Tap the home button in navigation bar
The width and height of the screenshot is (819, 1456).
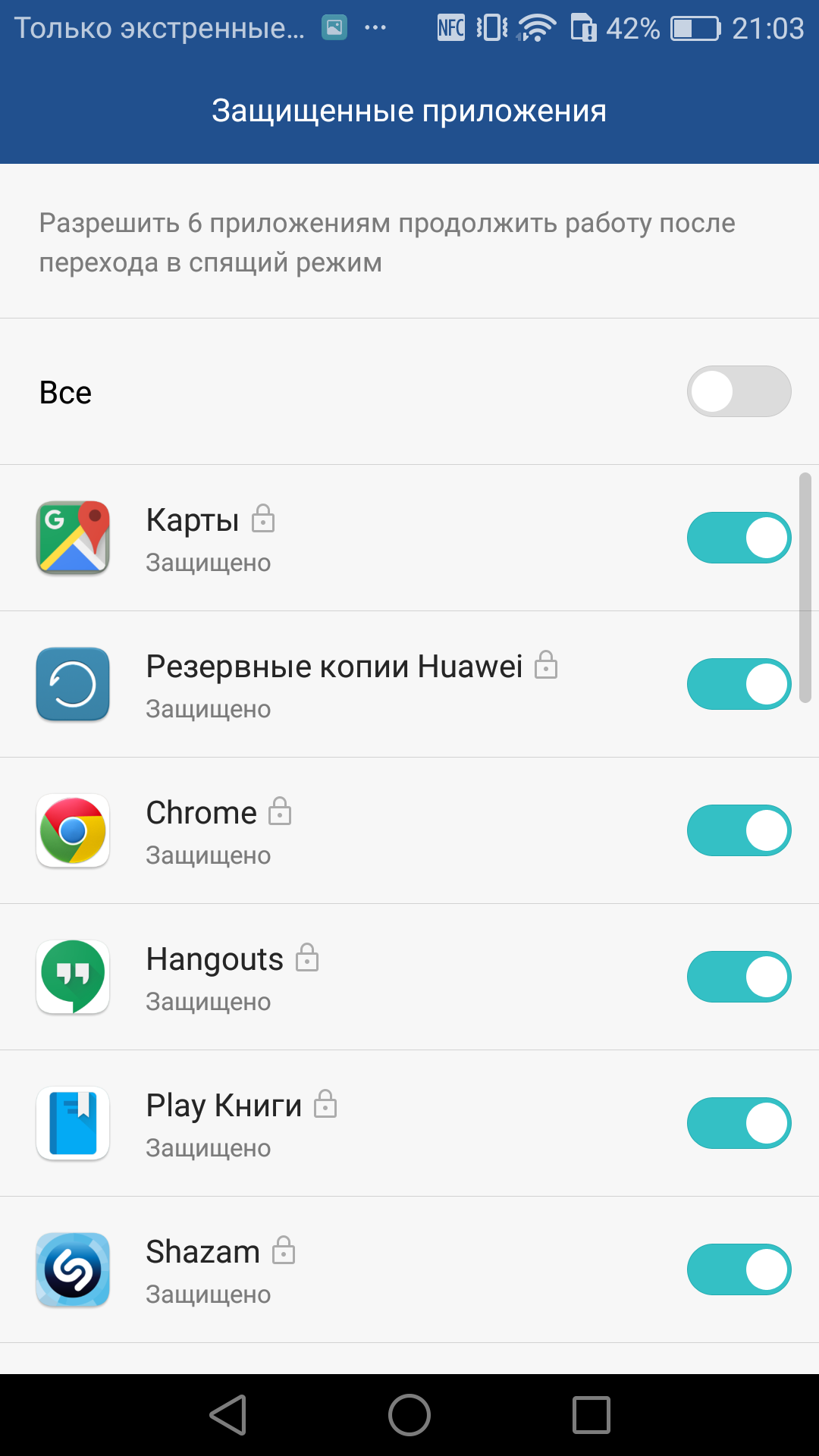[x=409, y=1415]
